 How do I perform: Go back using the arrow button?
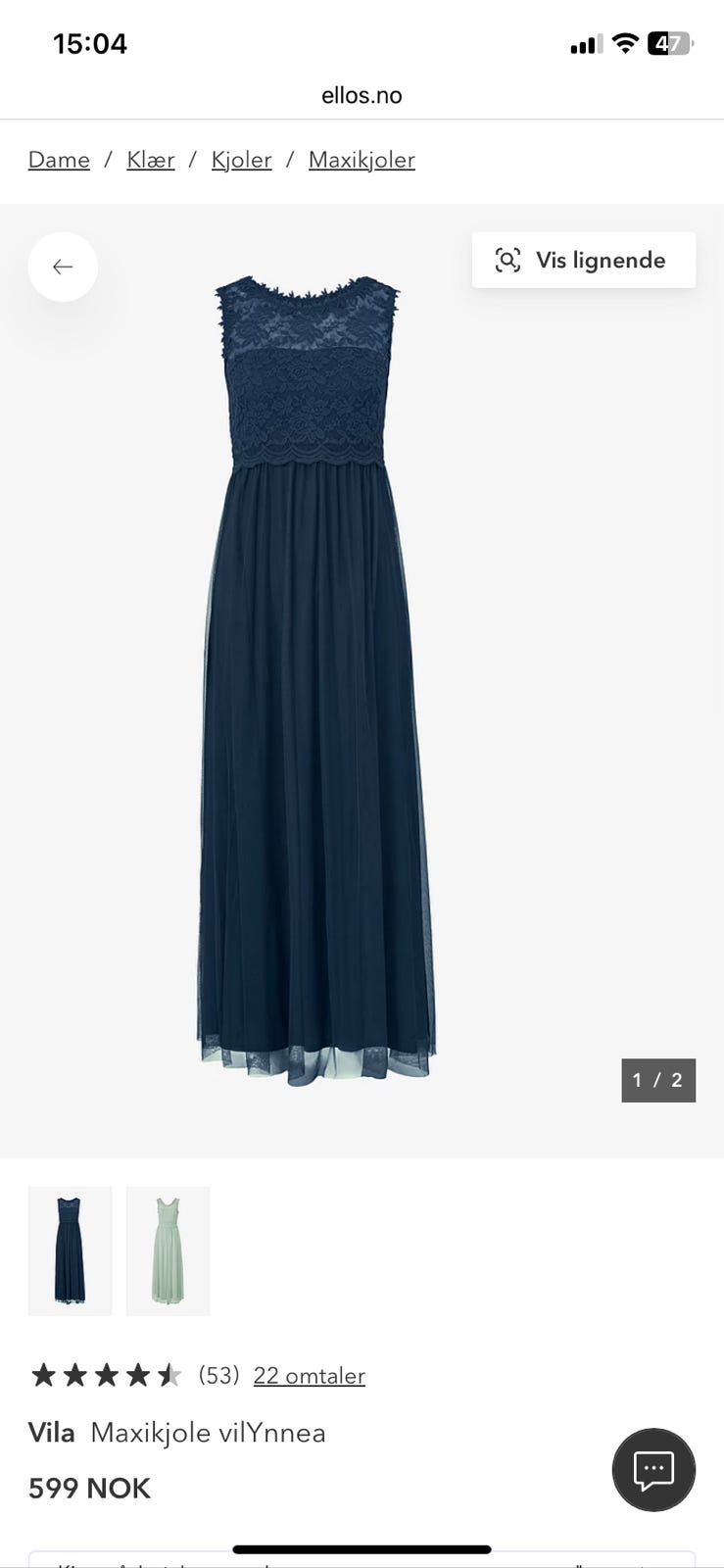tap(63, 267)
